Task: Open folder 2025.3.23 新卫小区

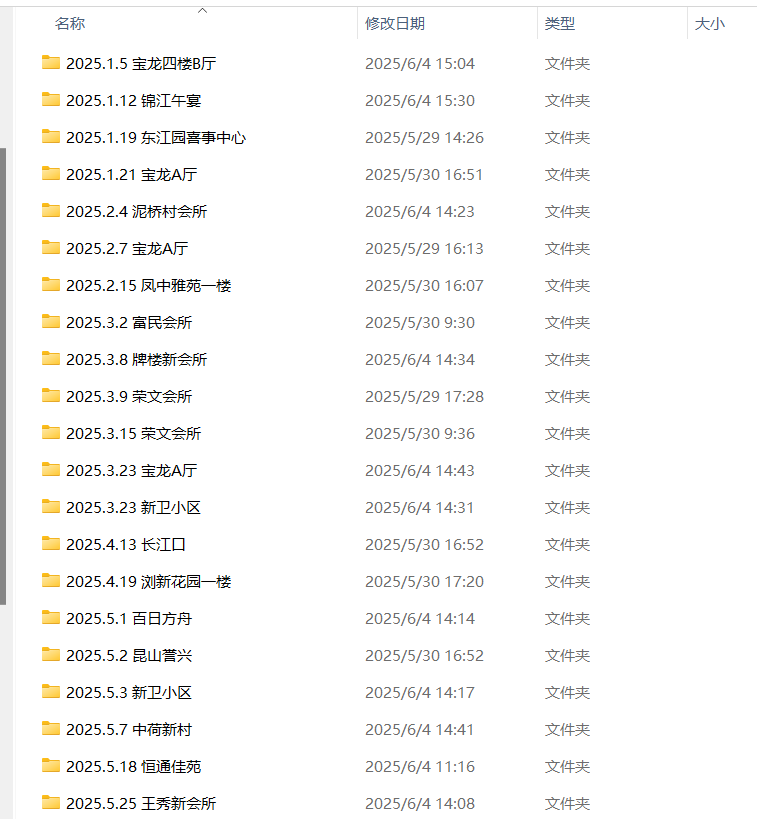Action: pyautogui.click(x=133, y=508)
